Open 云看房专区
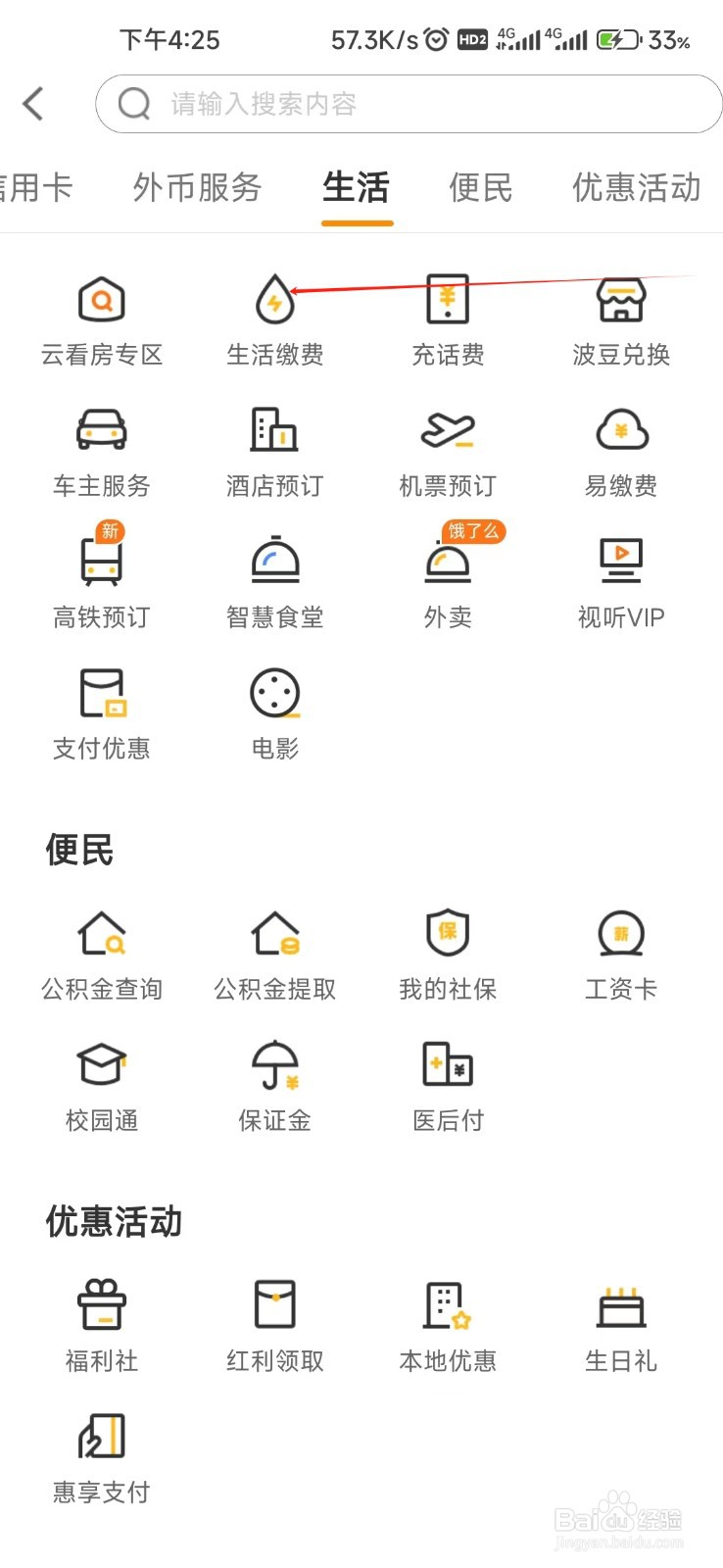Screen dimensions: 723x1568 102,320
